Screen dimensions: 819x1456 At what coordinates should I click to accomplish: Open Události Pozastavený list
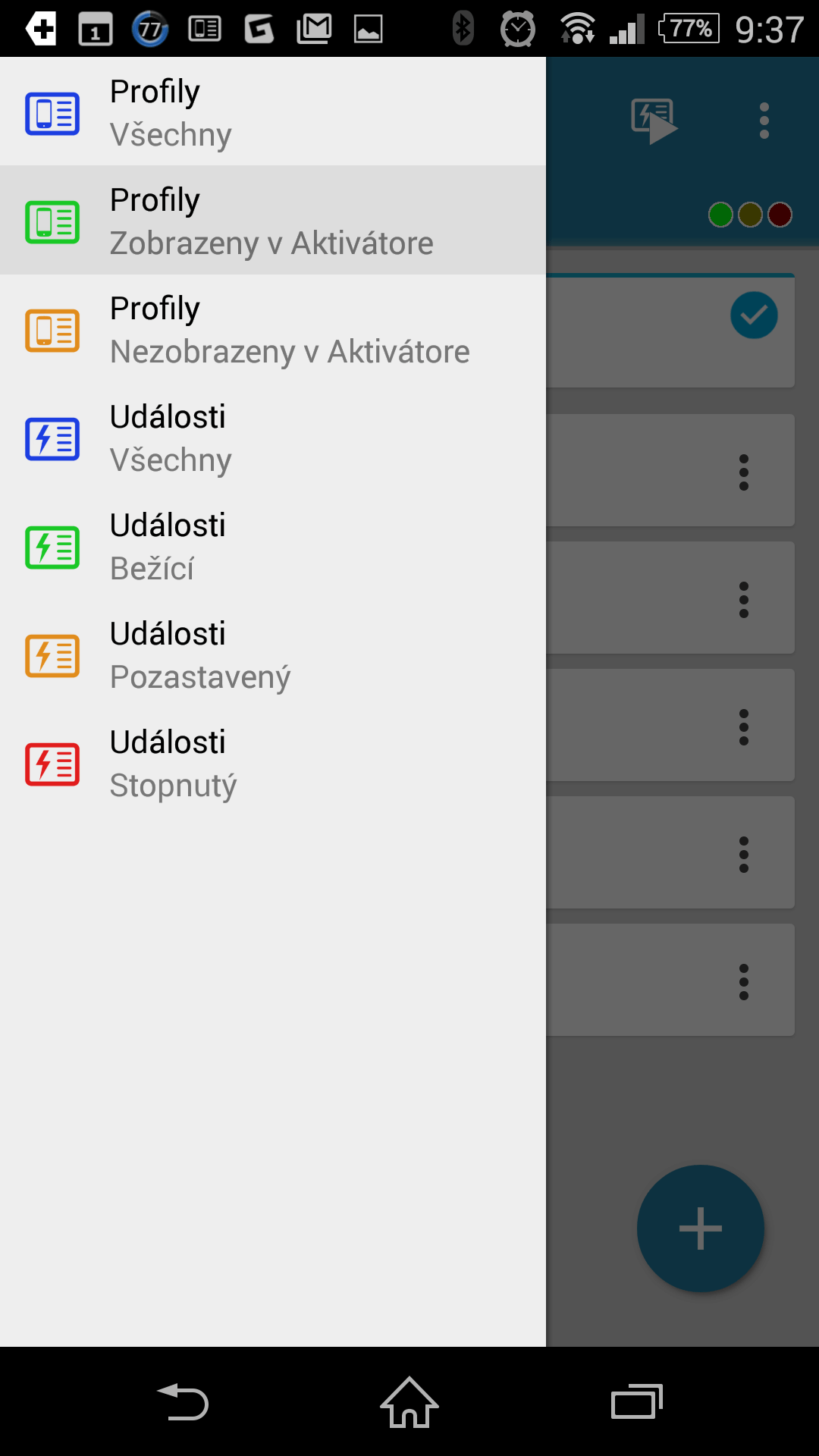(273, 654)
